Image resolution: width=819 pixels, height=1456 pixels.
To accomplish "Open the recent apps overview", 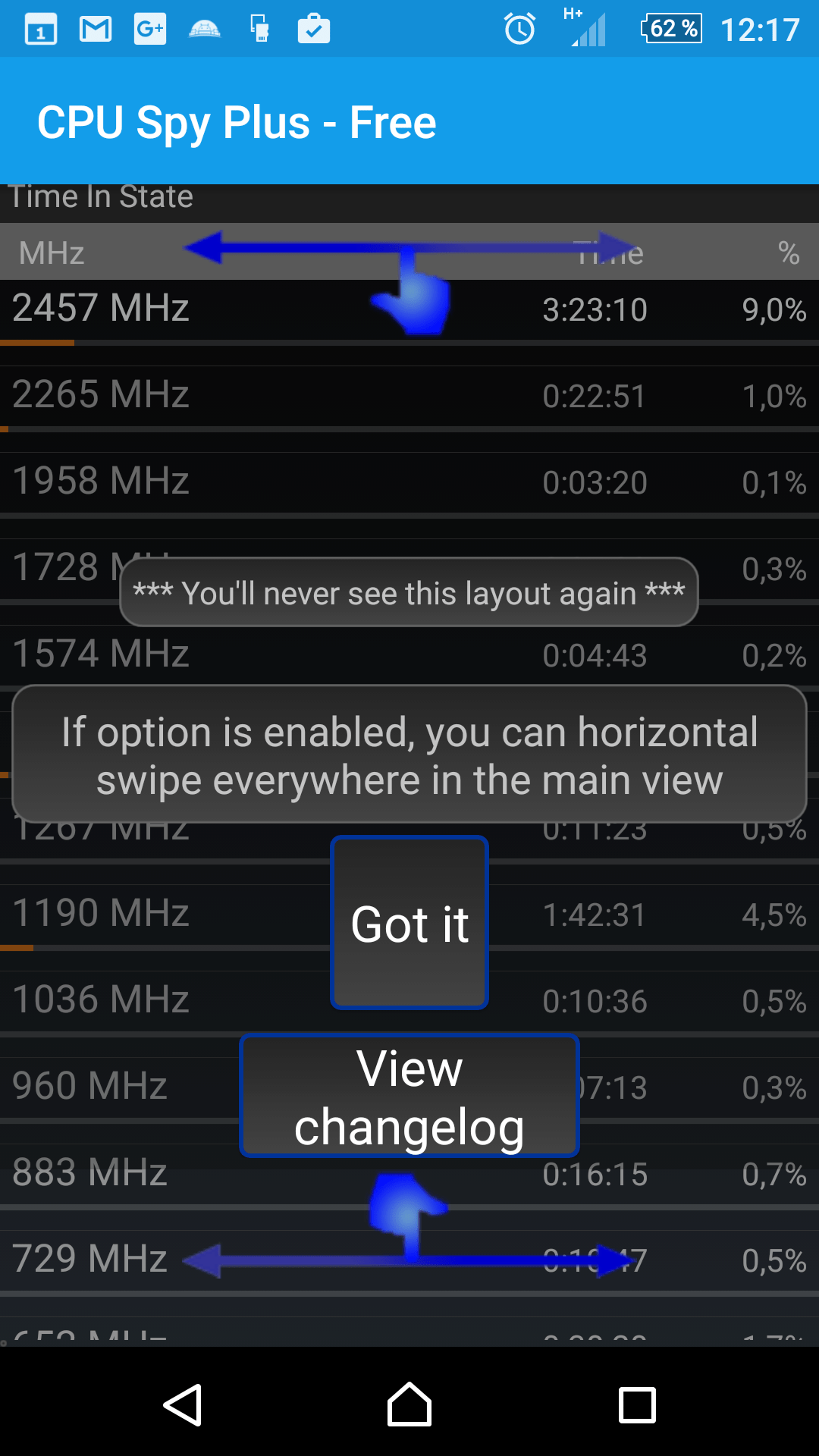I will point(637,1404).
